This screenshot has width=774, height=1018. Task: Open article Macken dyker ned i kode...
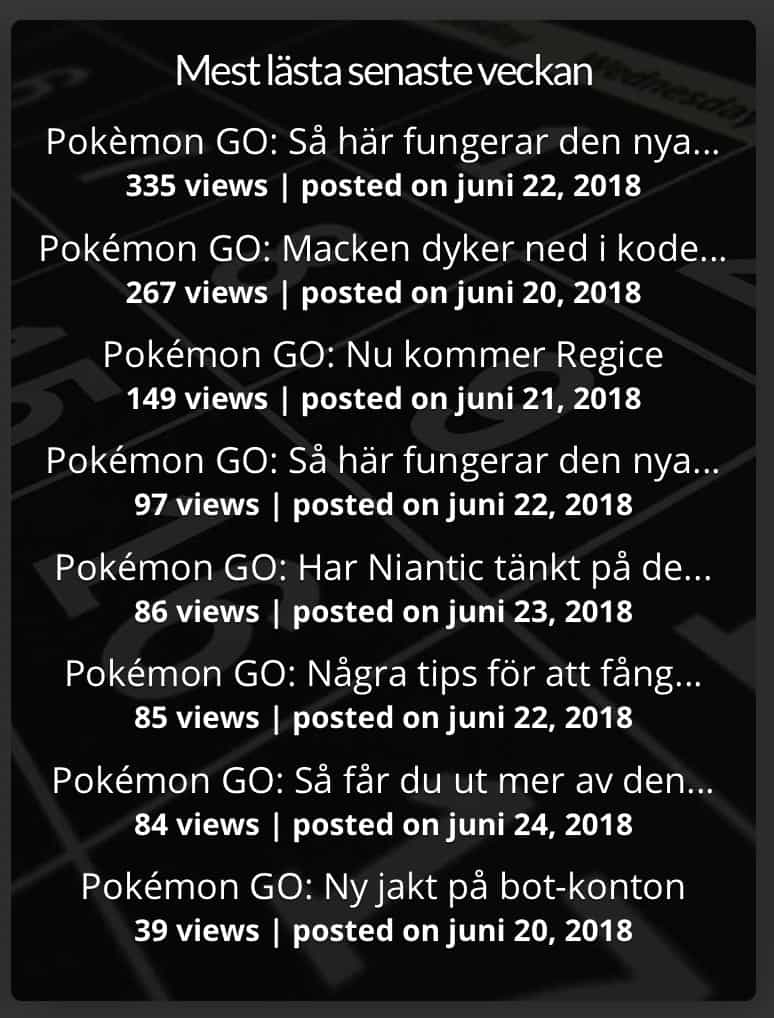pyautogui.click(x=383, y=249)
